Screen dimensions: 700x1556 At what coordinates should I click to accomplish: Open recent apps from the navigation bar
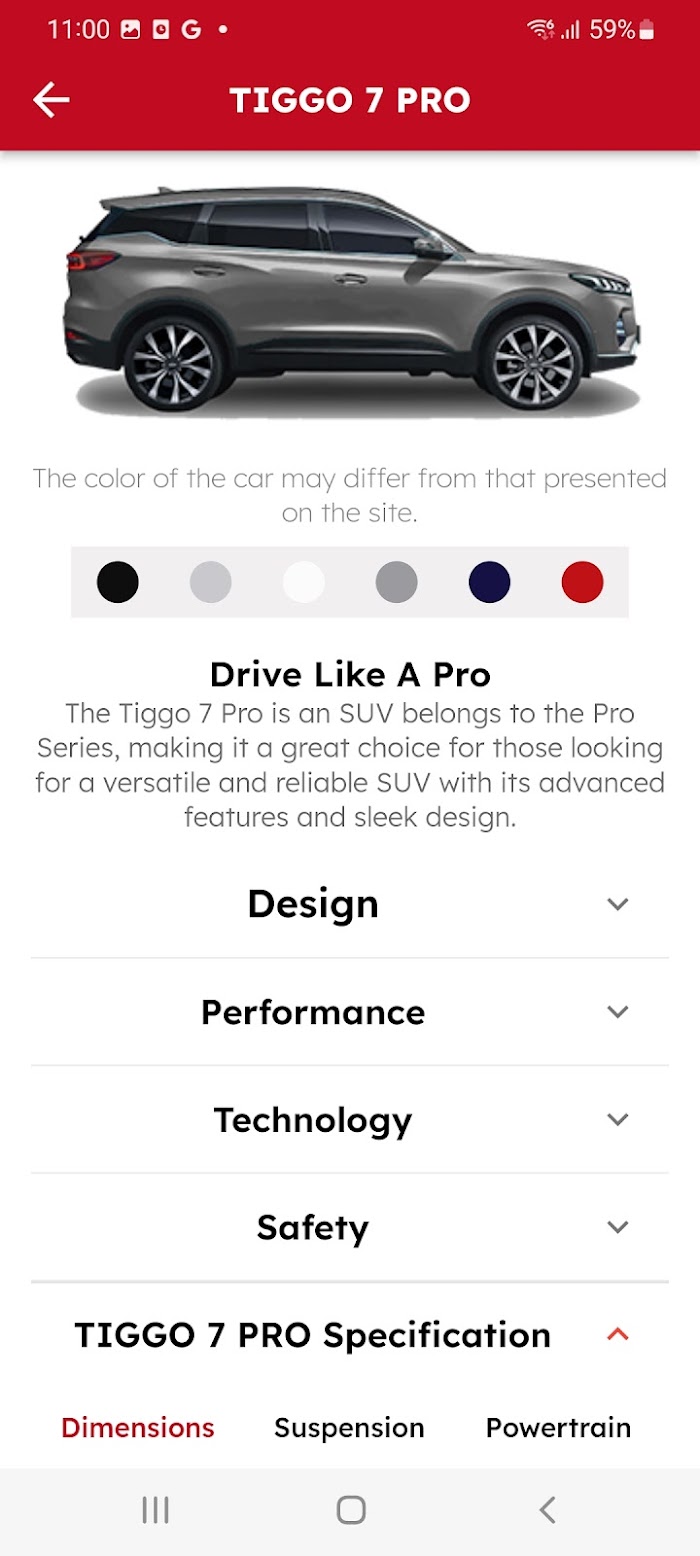click(155, 1510)
